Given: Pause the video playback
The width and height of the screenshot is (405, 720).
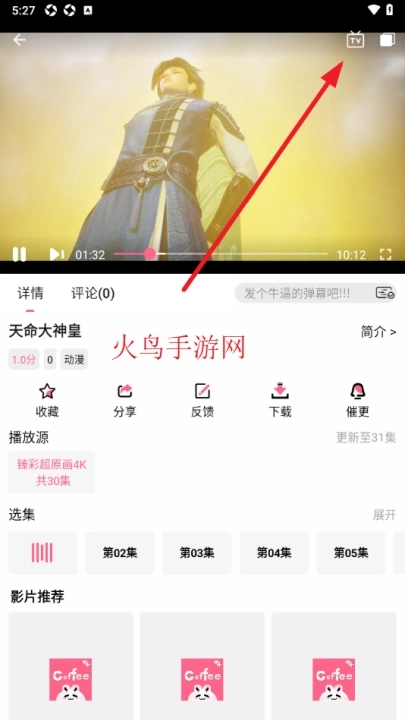Looking at the screenshot, I should pos(19,254).
